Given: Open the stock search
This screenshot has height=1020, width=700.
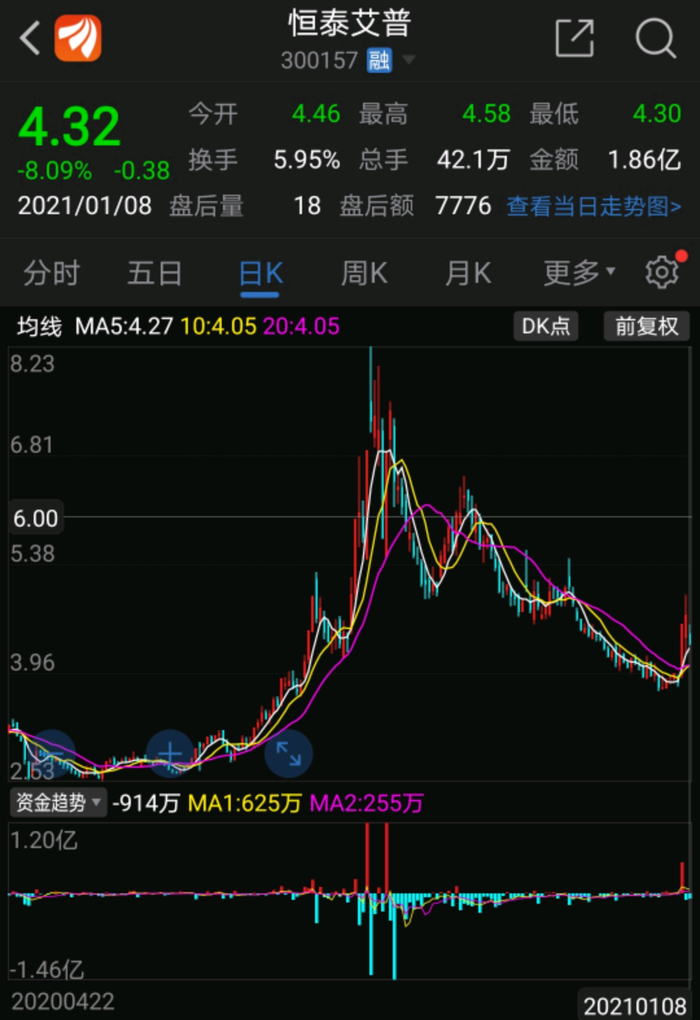Looking at the screenshot, I should (656, 39).
